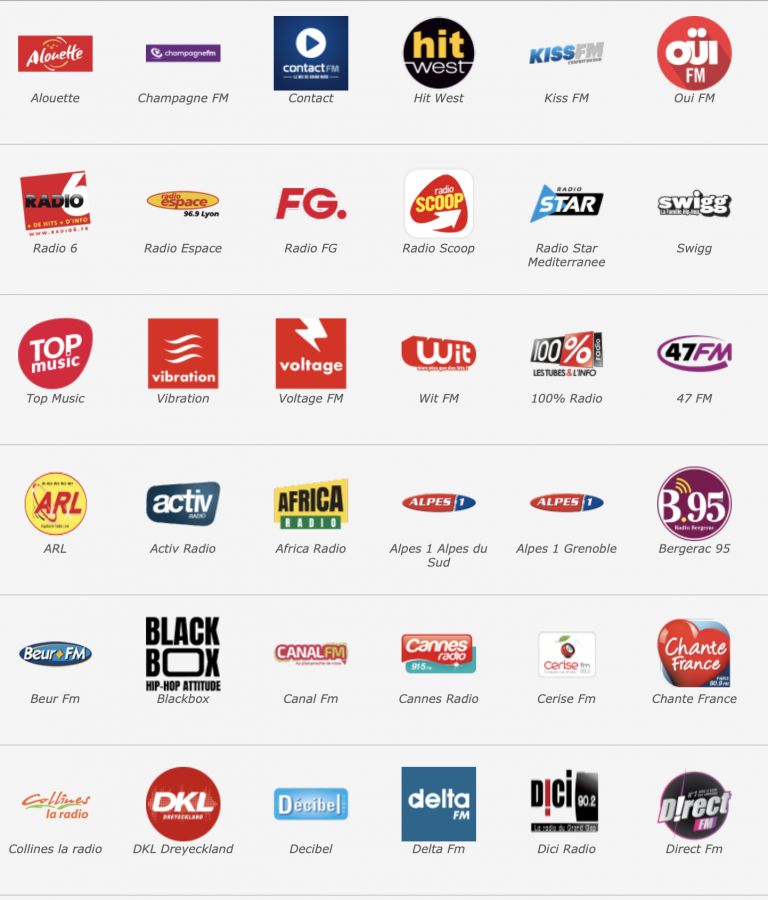The image size is (768, 900).
Task: Tap the 100% Radio tile
Action: [567, 354]
